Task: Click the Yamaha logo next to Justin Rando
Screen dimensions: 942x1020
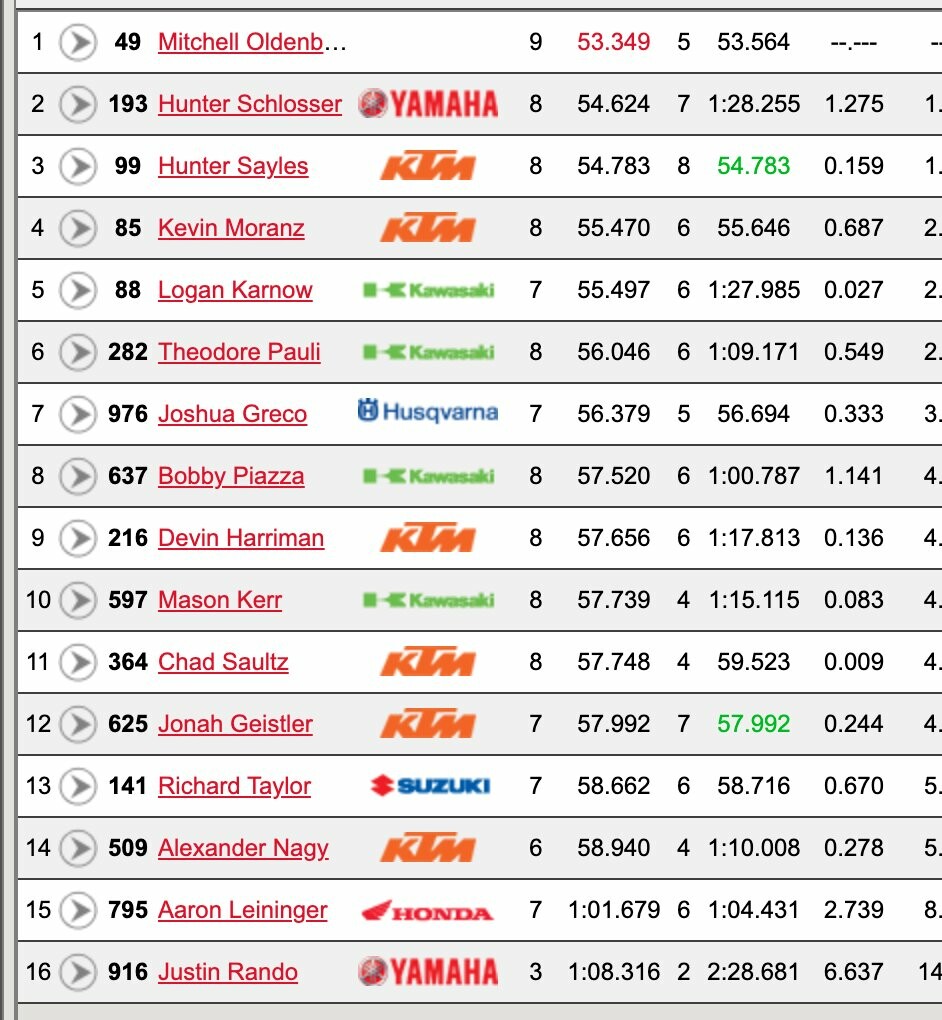Action: click(428, 971)
